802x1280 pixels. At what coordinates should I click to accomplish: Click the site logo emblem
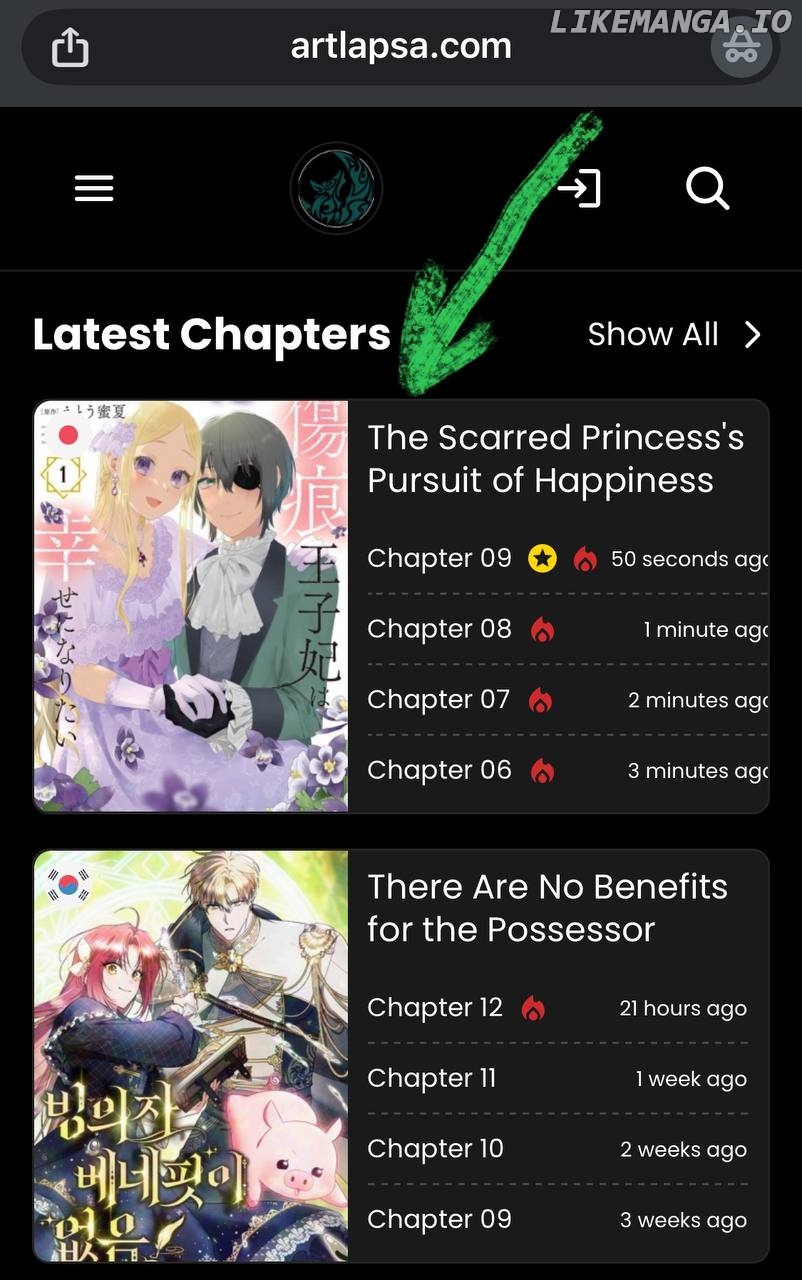tap(336, 188)
